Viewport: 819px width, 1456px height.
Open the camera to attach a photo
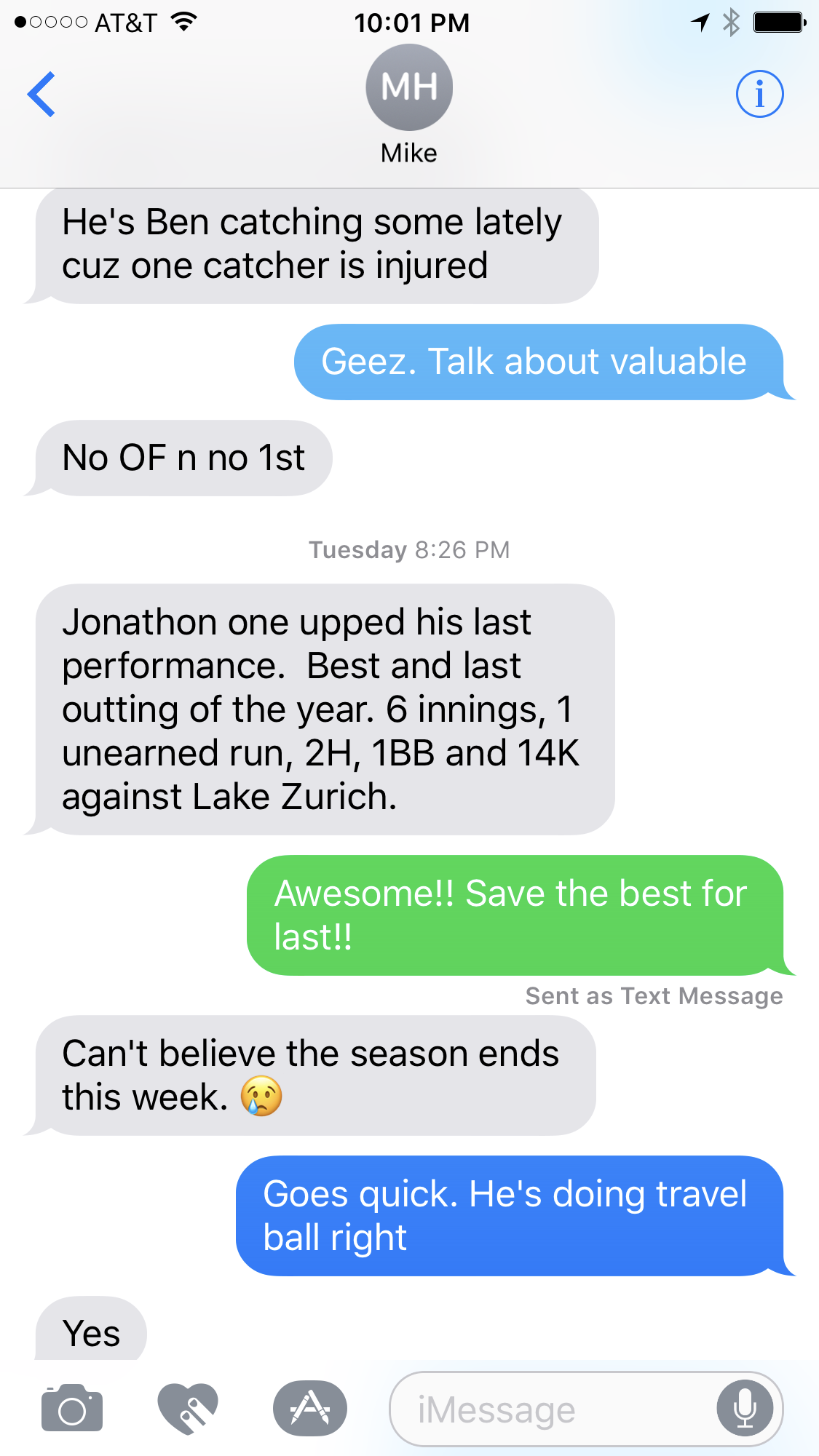coord(72,1409)
